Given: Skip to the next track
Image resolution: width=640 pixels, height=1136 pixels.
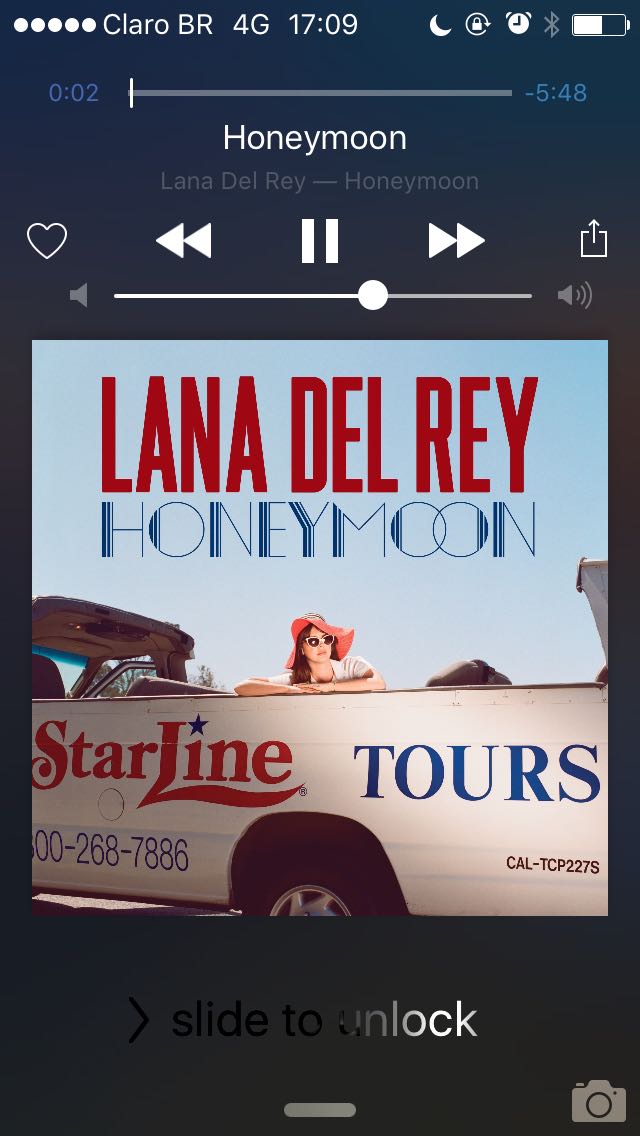Looking at the screenshot, I should [x=456, y=241].
